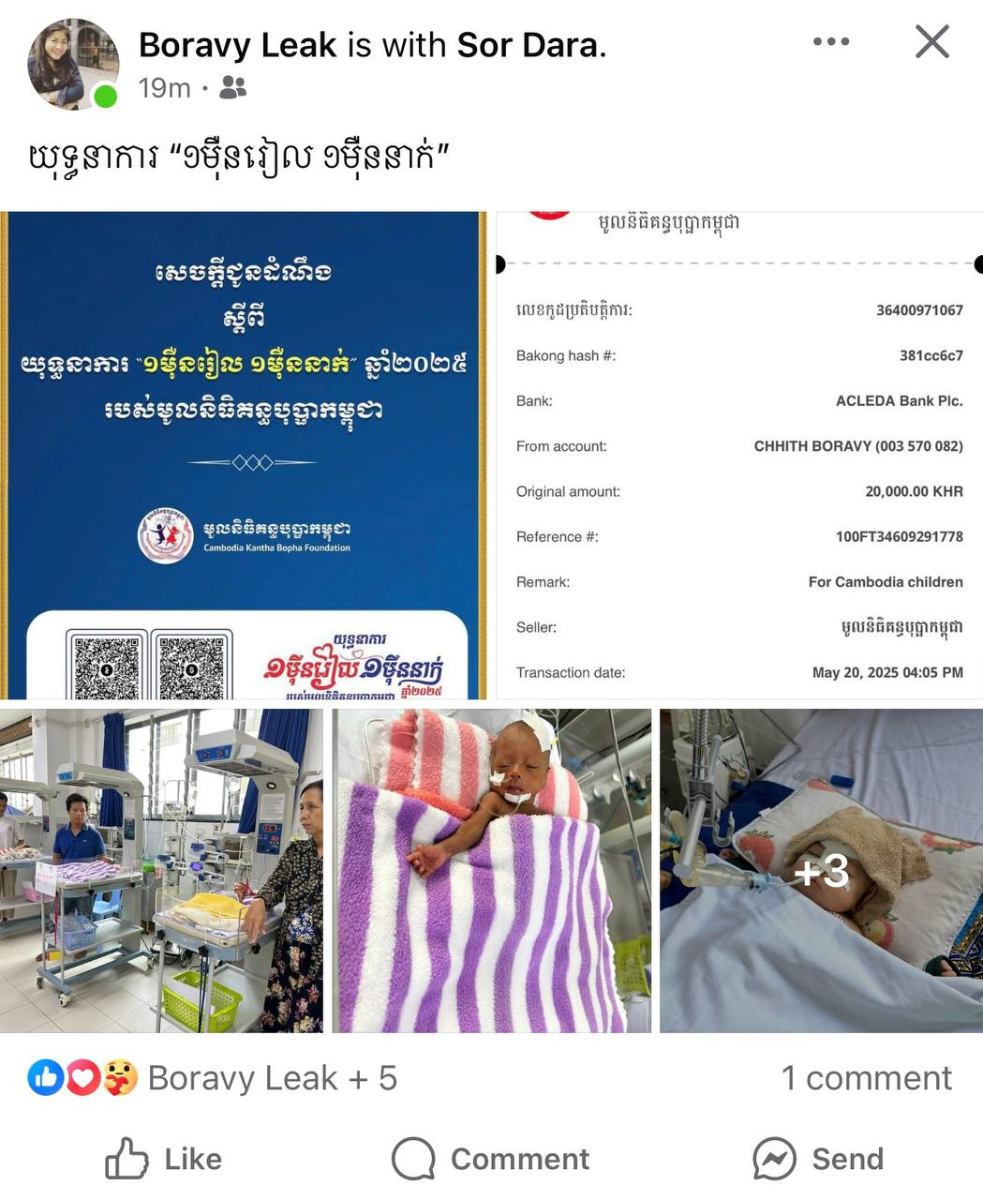983x1200 pixels.
Task: Open the hospital incubator room photo
Action: pyautogui.click(x=162, y=870)
